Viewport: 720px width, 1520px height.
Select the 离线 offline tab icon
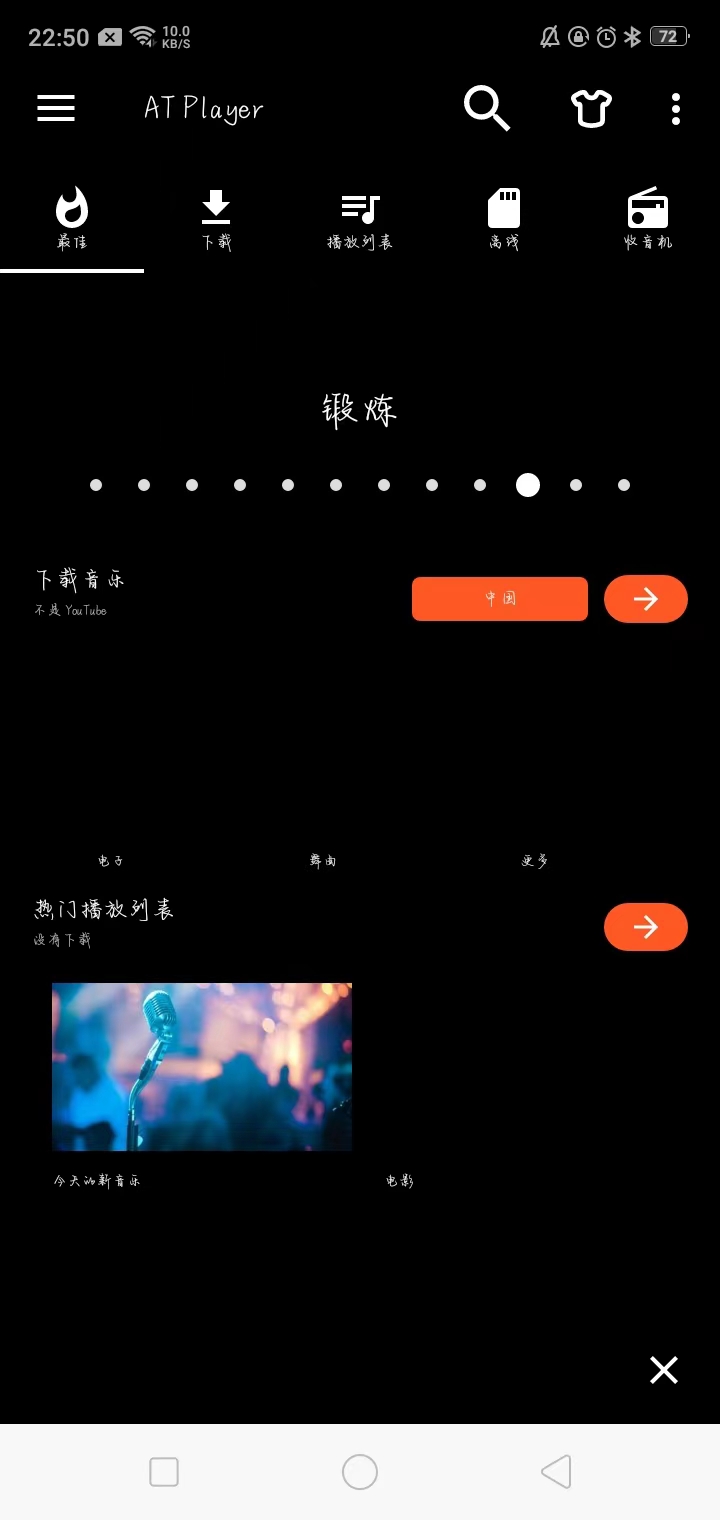pyautogui.click(x=503, y=212)
